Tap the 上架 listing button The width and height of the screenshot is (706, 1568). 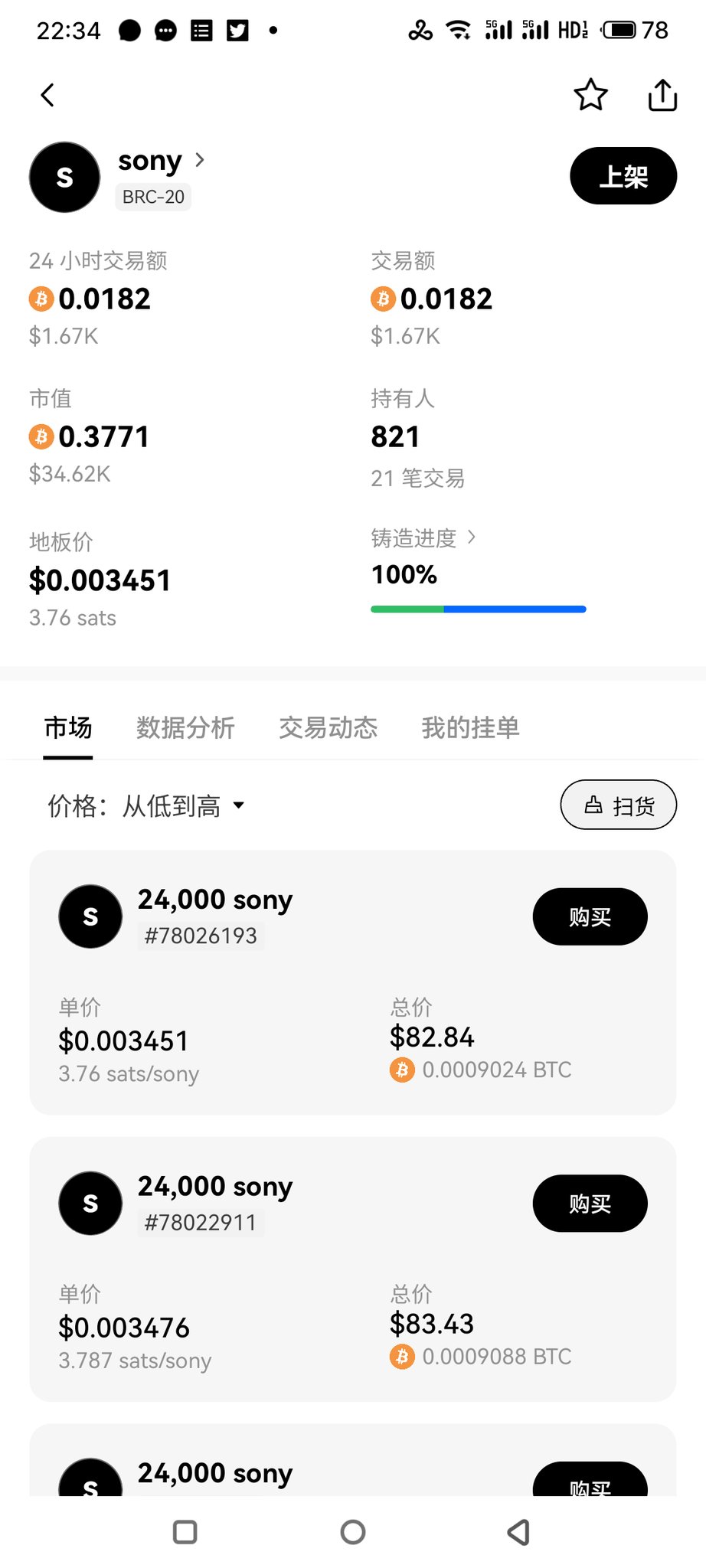(x=623, y=176)
